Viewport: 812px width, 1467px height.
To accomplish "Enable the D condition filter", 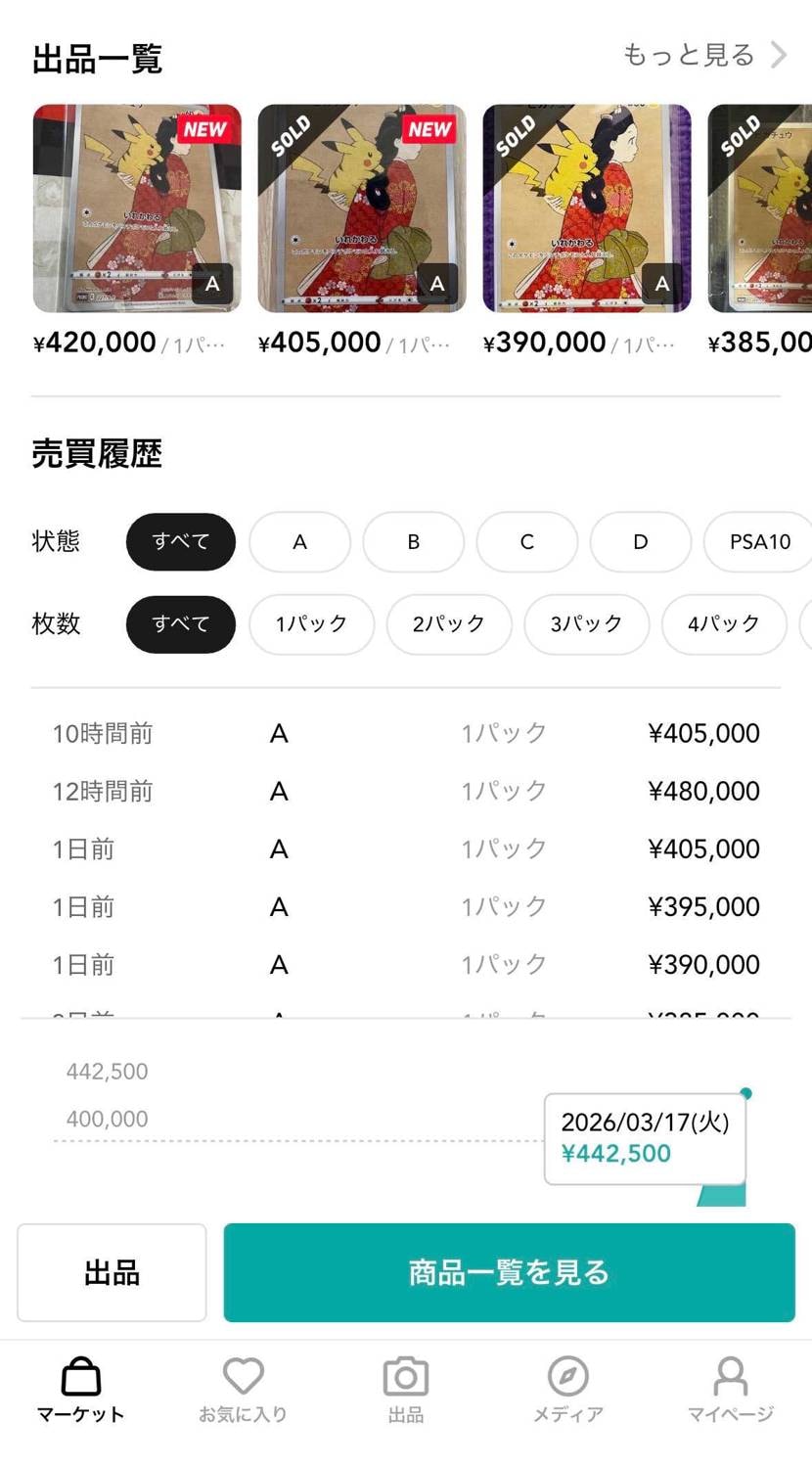I will click(640, 541).
